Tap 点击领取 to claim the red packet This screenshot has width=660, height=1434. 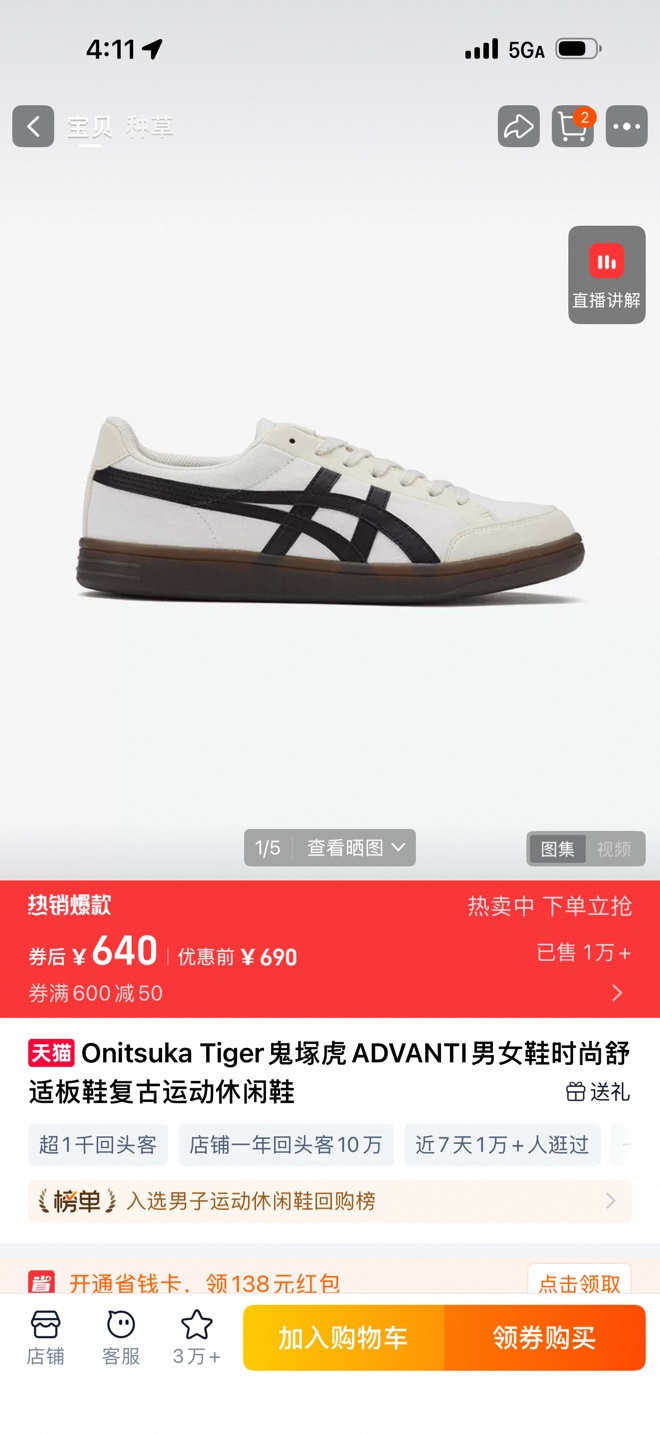[x=580, y=1283]
